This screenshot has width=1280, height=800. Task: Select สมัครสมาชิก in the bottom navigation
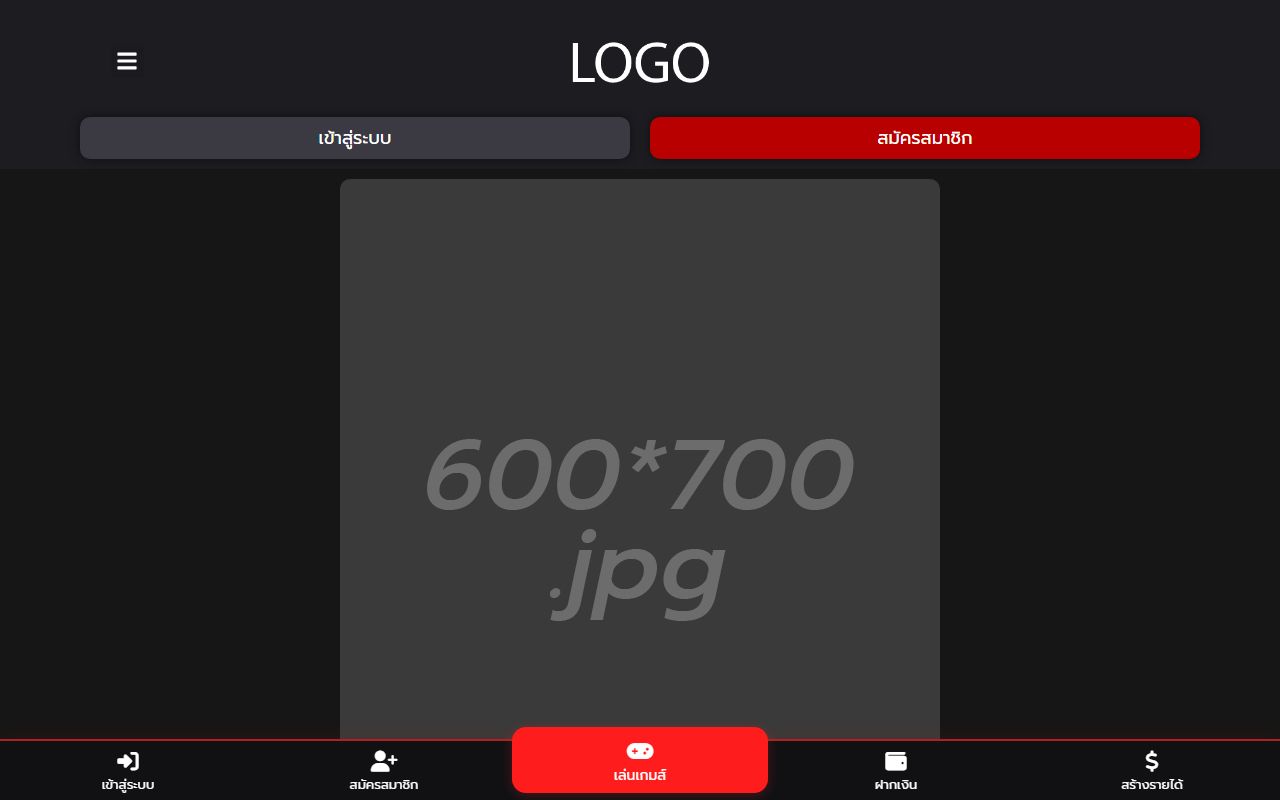[384, 770]
